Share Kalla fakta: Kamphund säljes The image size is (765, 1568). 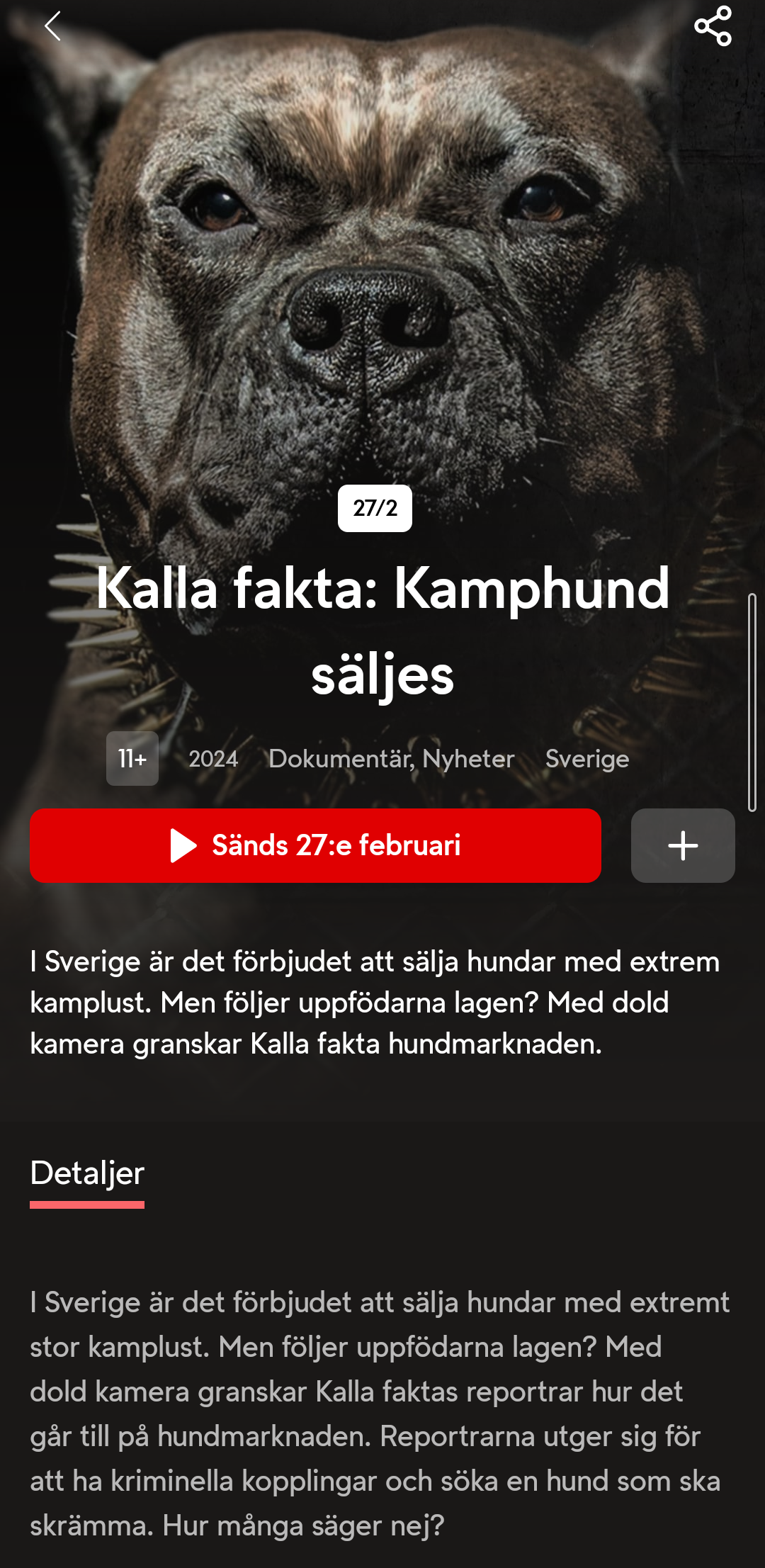click(713, 26)
